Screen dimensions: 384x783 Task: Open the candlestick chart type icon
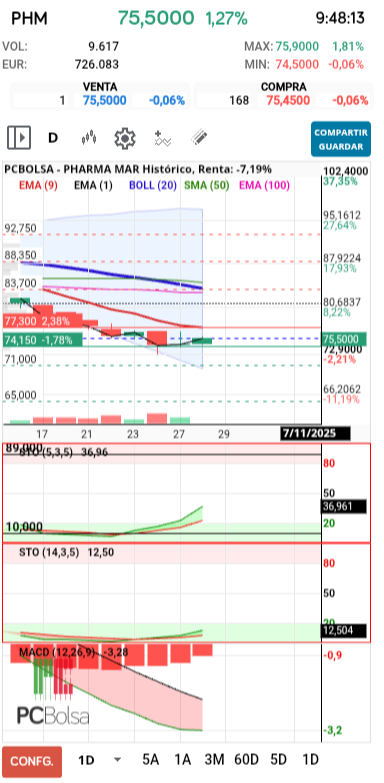tap(88, 138)
